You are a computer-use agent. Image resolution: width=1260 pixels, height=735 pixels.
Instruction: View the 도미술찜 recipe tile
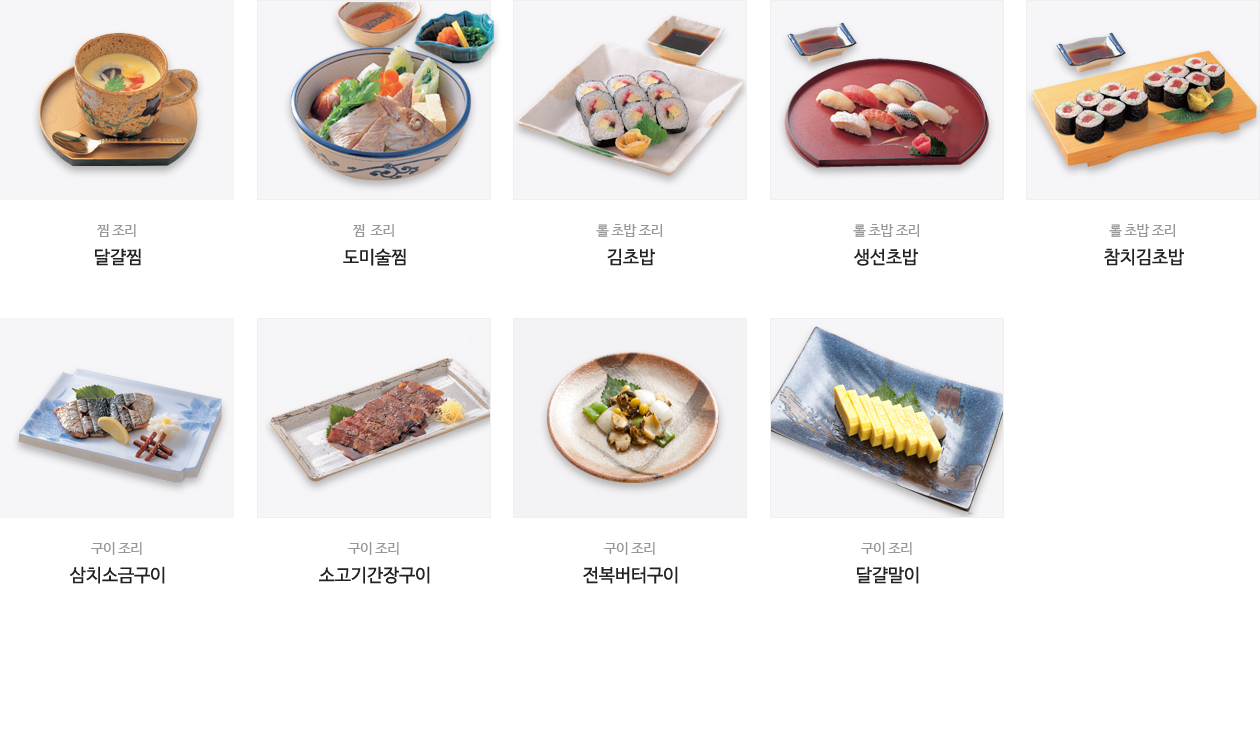(x=374, y=100)
